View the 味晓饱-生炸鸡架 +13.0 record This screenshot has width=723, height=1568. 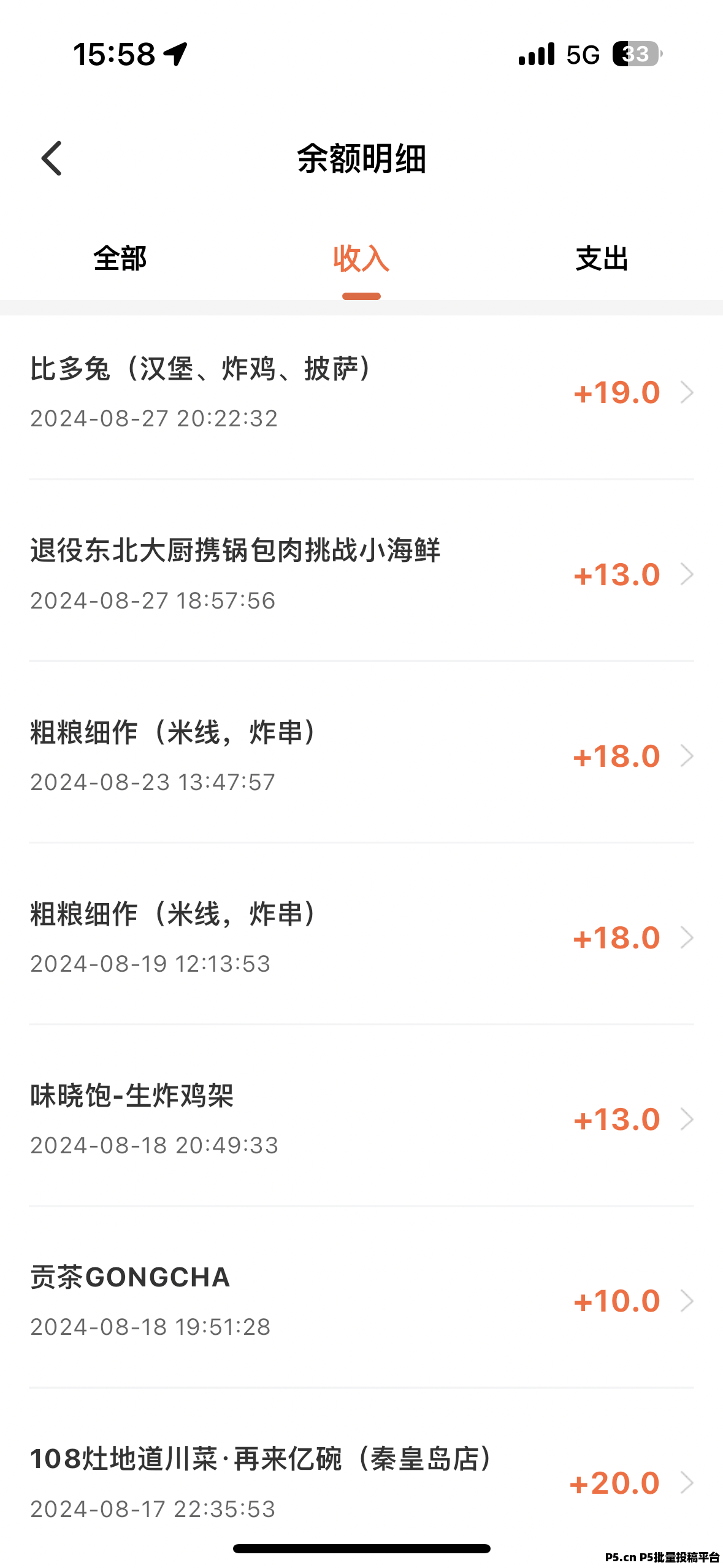(361, 1120)
